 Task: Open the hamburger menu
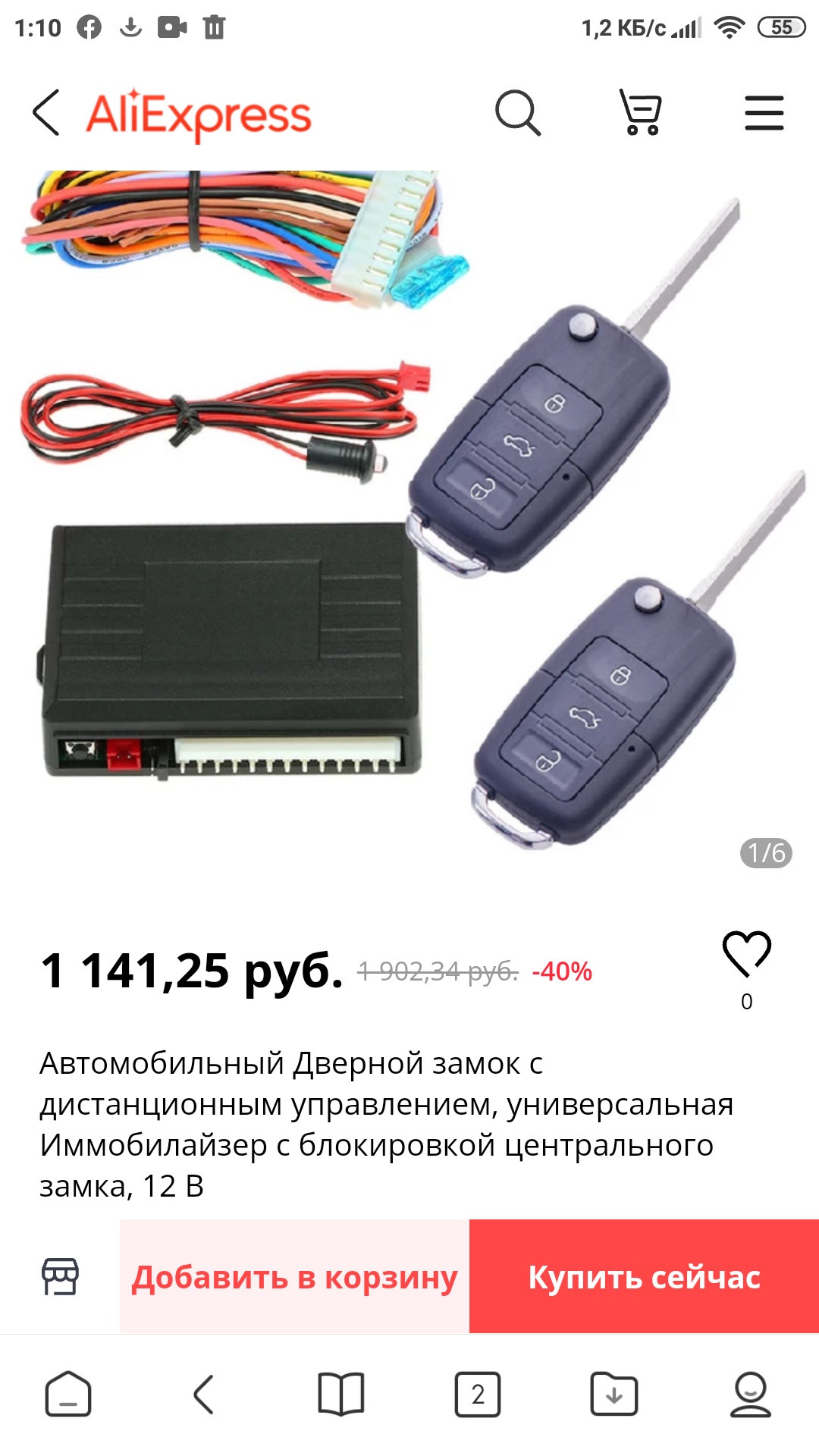coord(764,113)
